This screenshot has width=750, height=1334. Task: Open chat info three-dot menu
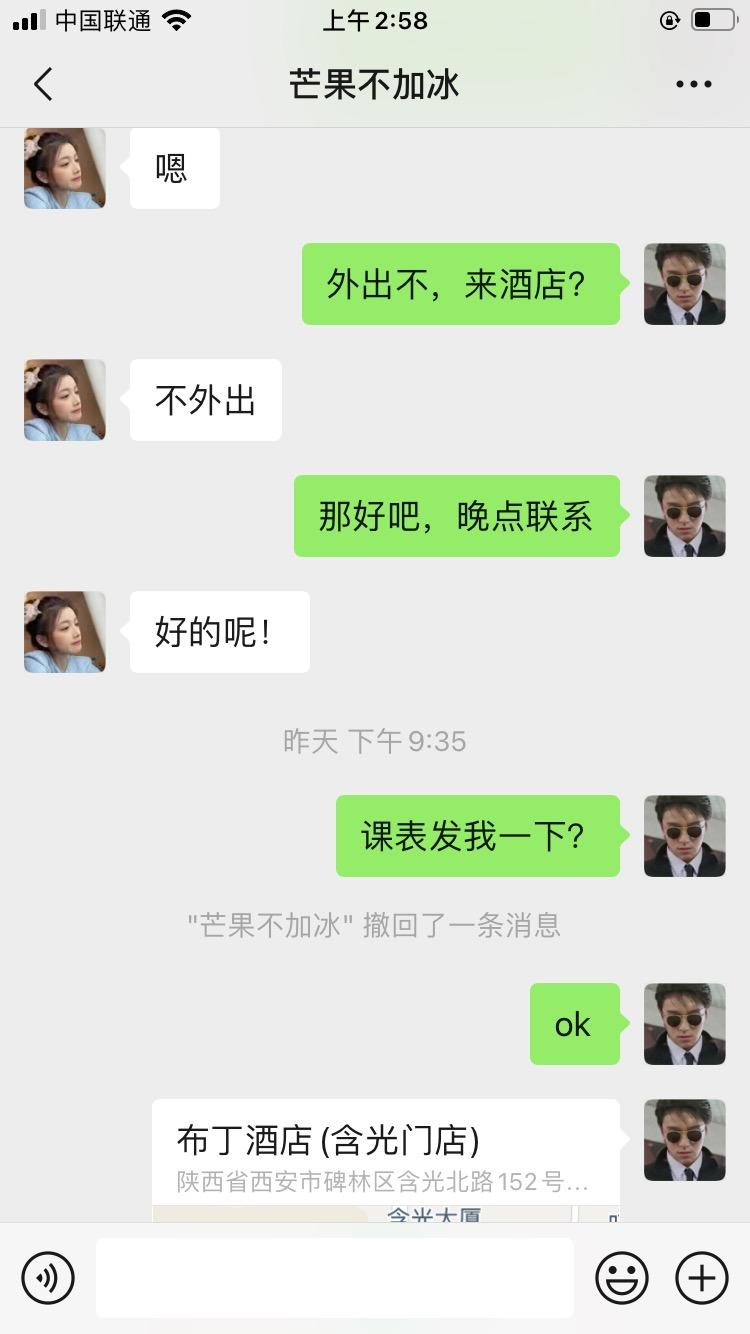pos(693,85)
